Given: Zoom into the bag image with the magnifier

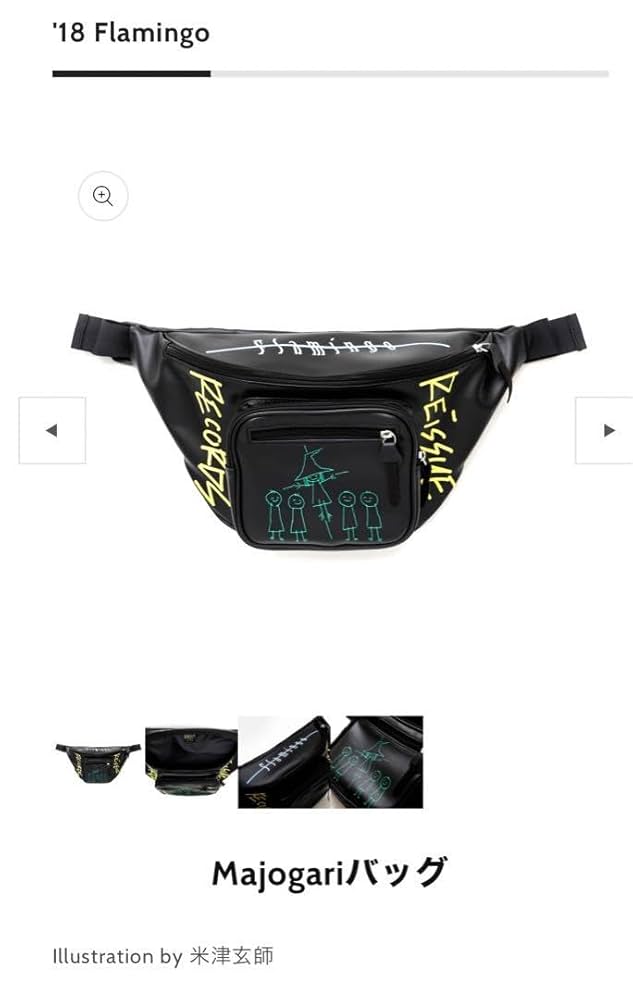Looking at the screenshot, I should (103, 196).
